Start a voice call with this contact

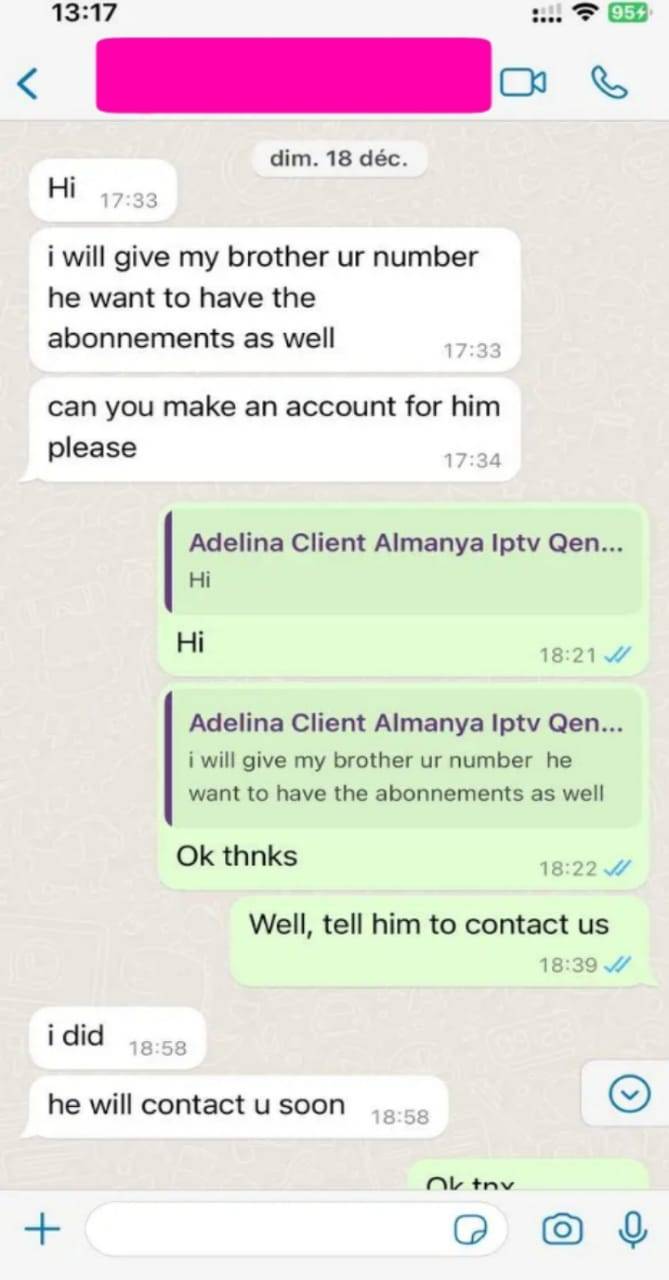point(609,83)
